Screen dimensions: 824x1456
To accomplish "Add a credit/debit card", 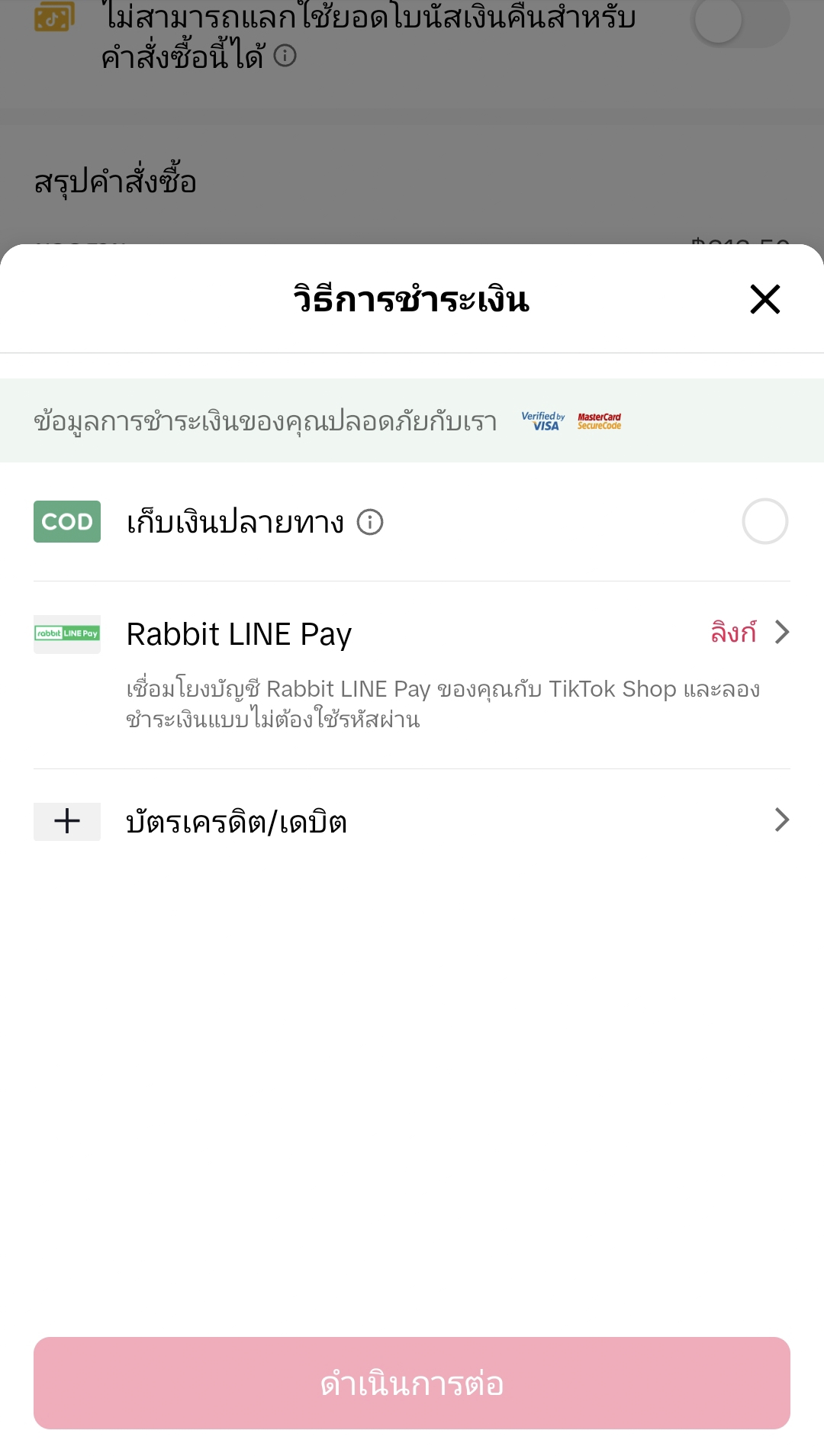I will click(x=412, y=821).
